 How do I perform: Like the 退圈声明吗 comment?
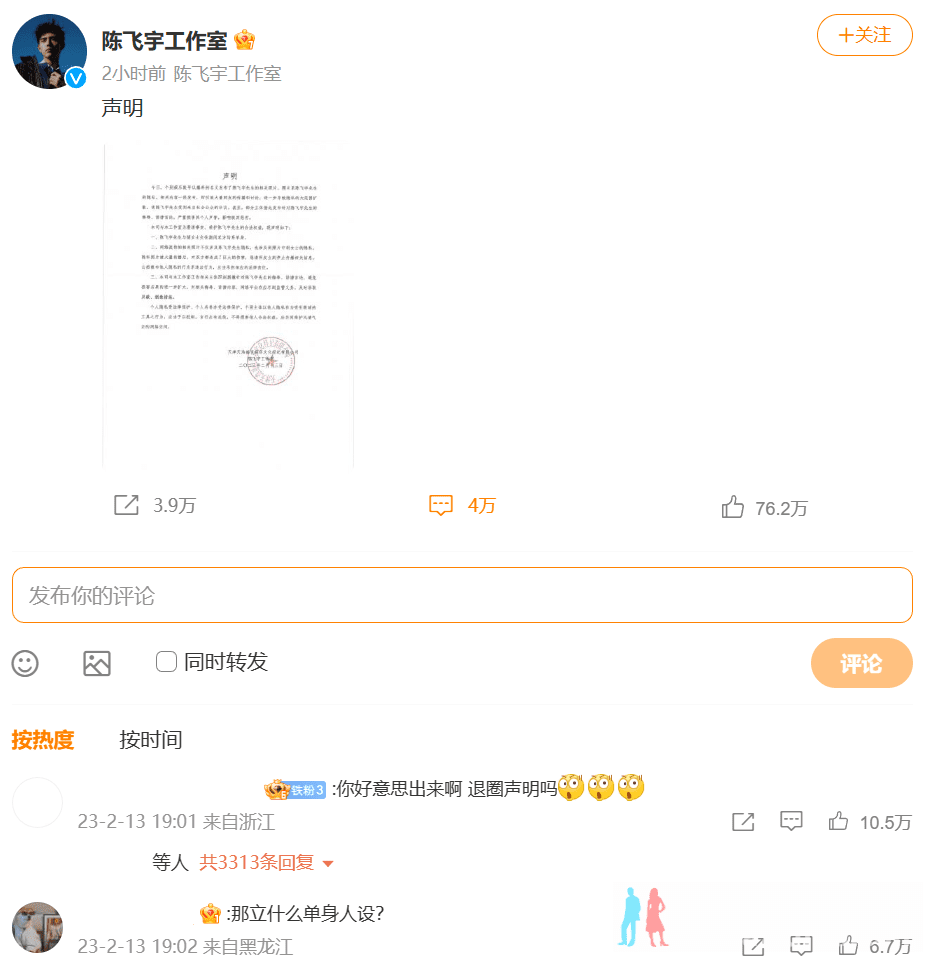pyautogui.click(x=838, y=822)
